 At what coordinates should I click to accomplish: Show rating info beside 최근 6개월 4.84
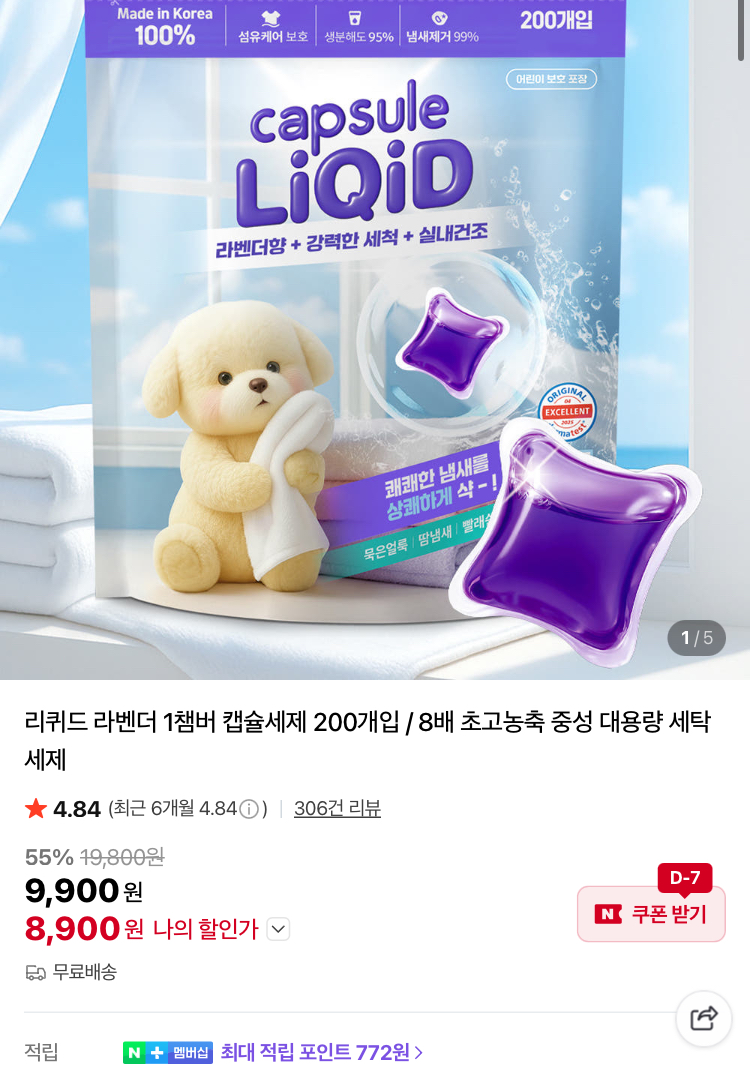pos(250,809)
